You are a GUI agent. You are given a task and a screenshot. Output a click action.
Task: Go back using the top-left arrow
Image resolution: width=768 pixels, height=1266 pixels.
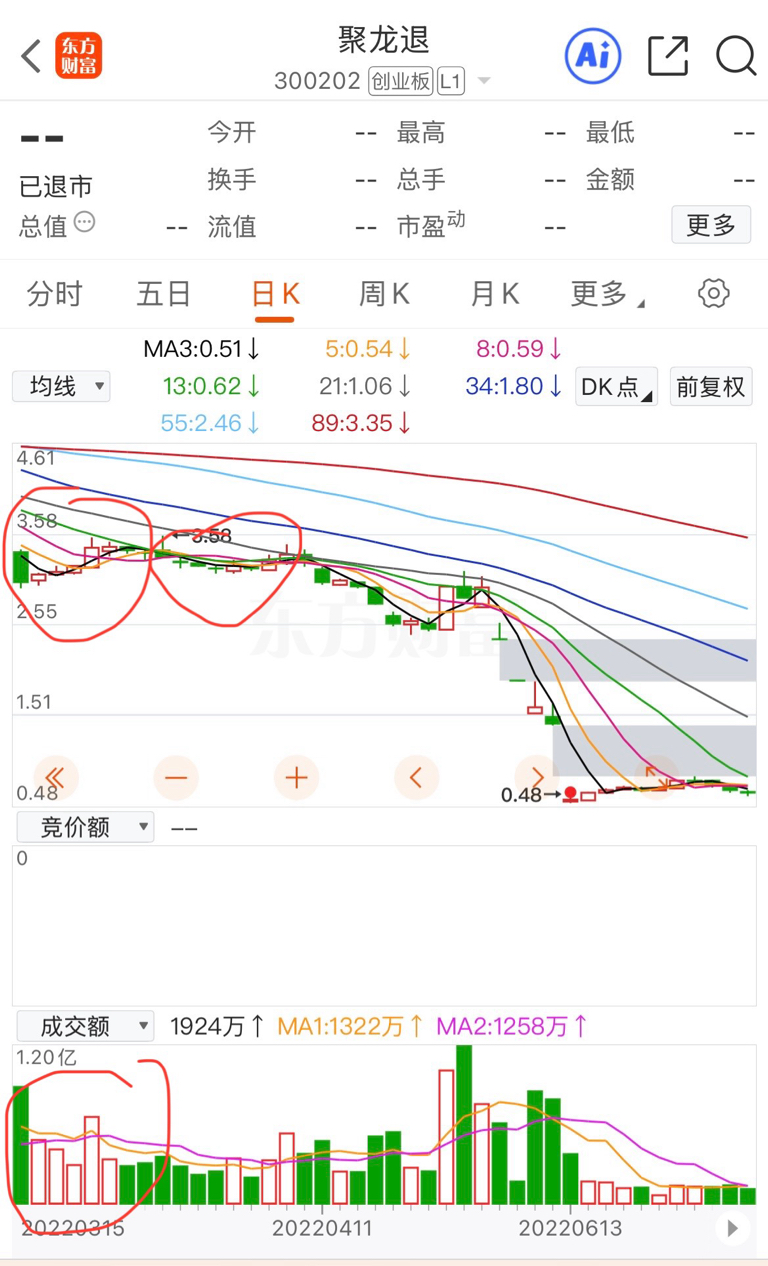31,56
